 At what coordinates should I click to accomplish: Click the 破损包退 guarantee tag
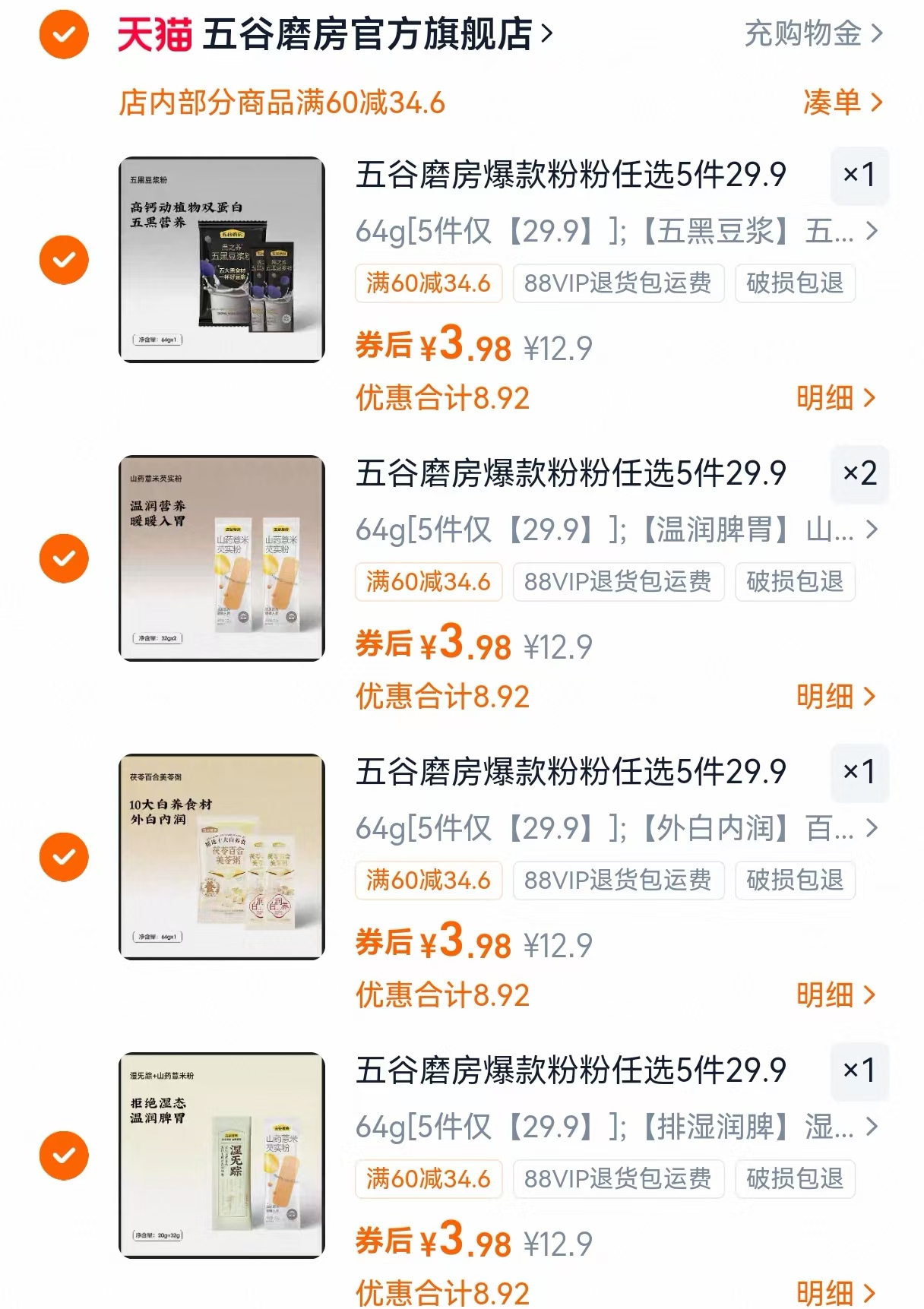click(795, 284)
